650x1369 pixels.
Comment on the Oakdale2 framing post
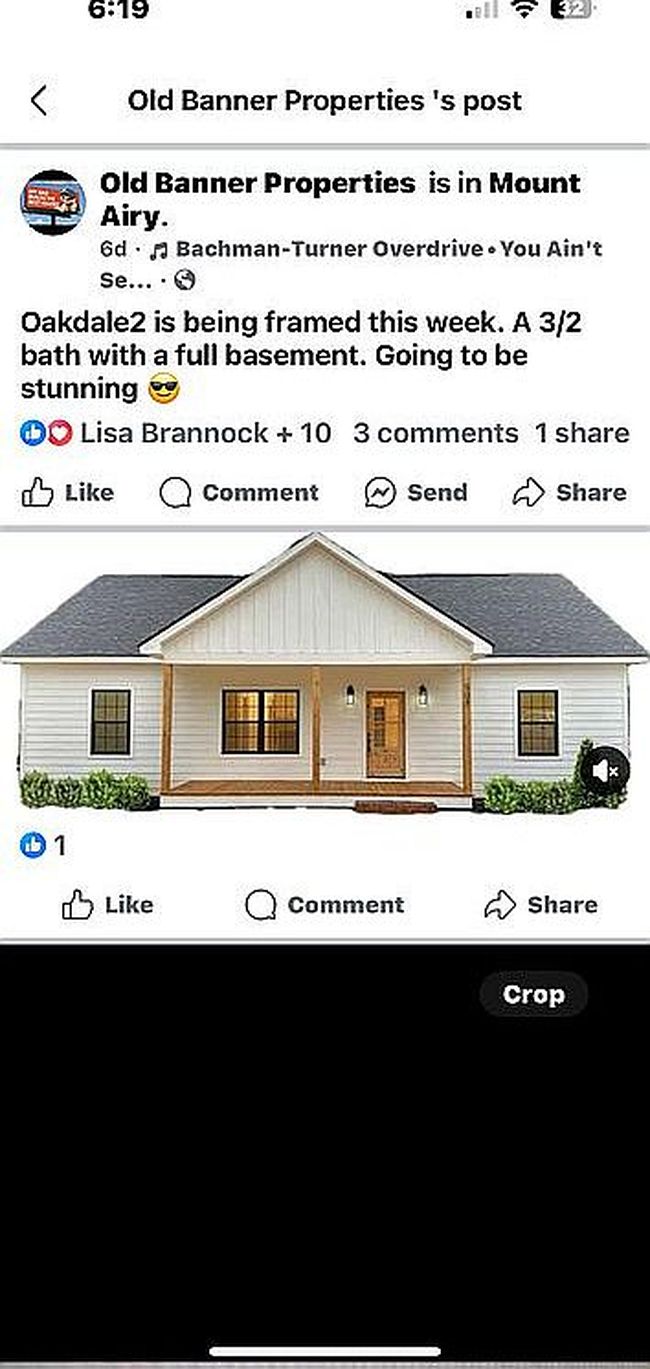(x=238, y=492)
